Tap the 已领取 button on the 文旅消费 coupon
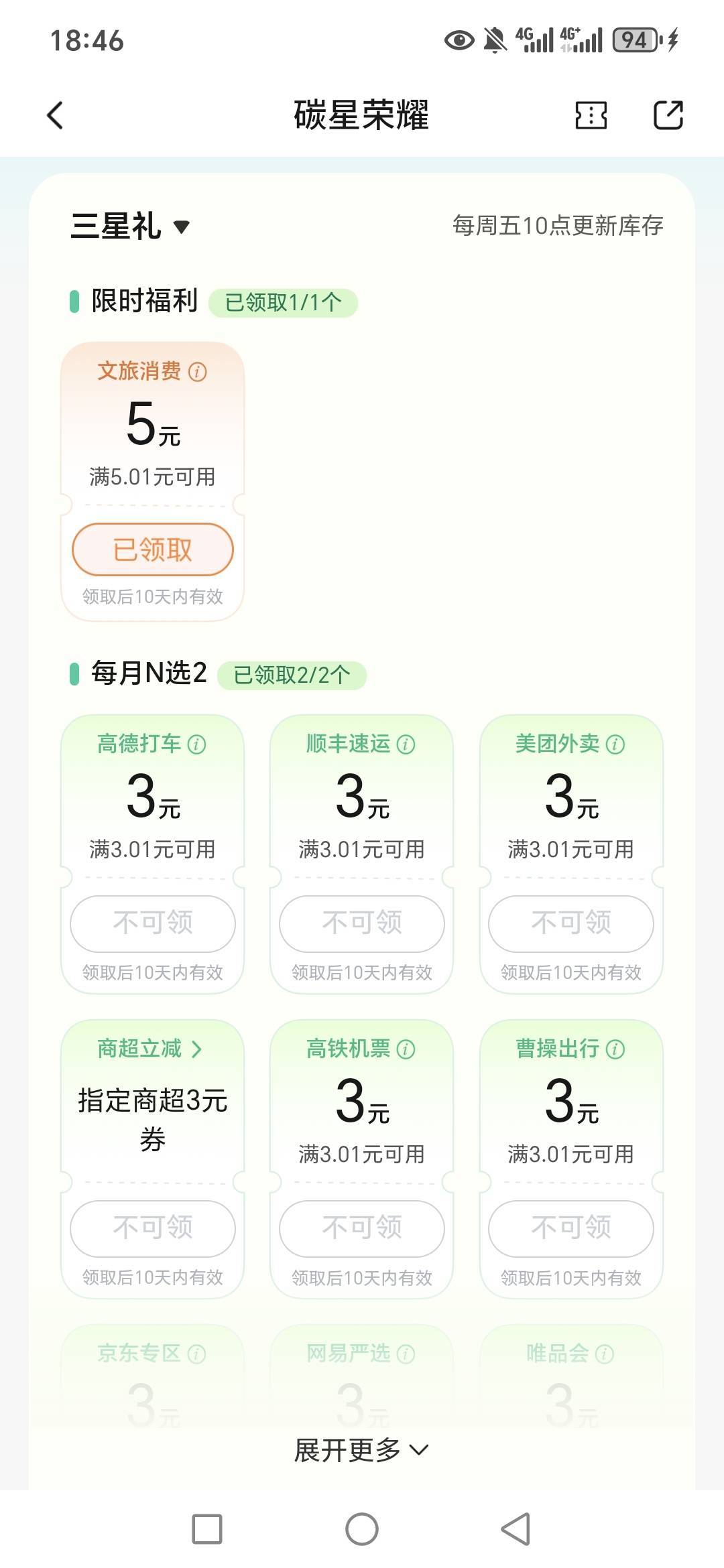724x1568 pixels. pyautogui.click(x=153, y=549)
